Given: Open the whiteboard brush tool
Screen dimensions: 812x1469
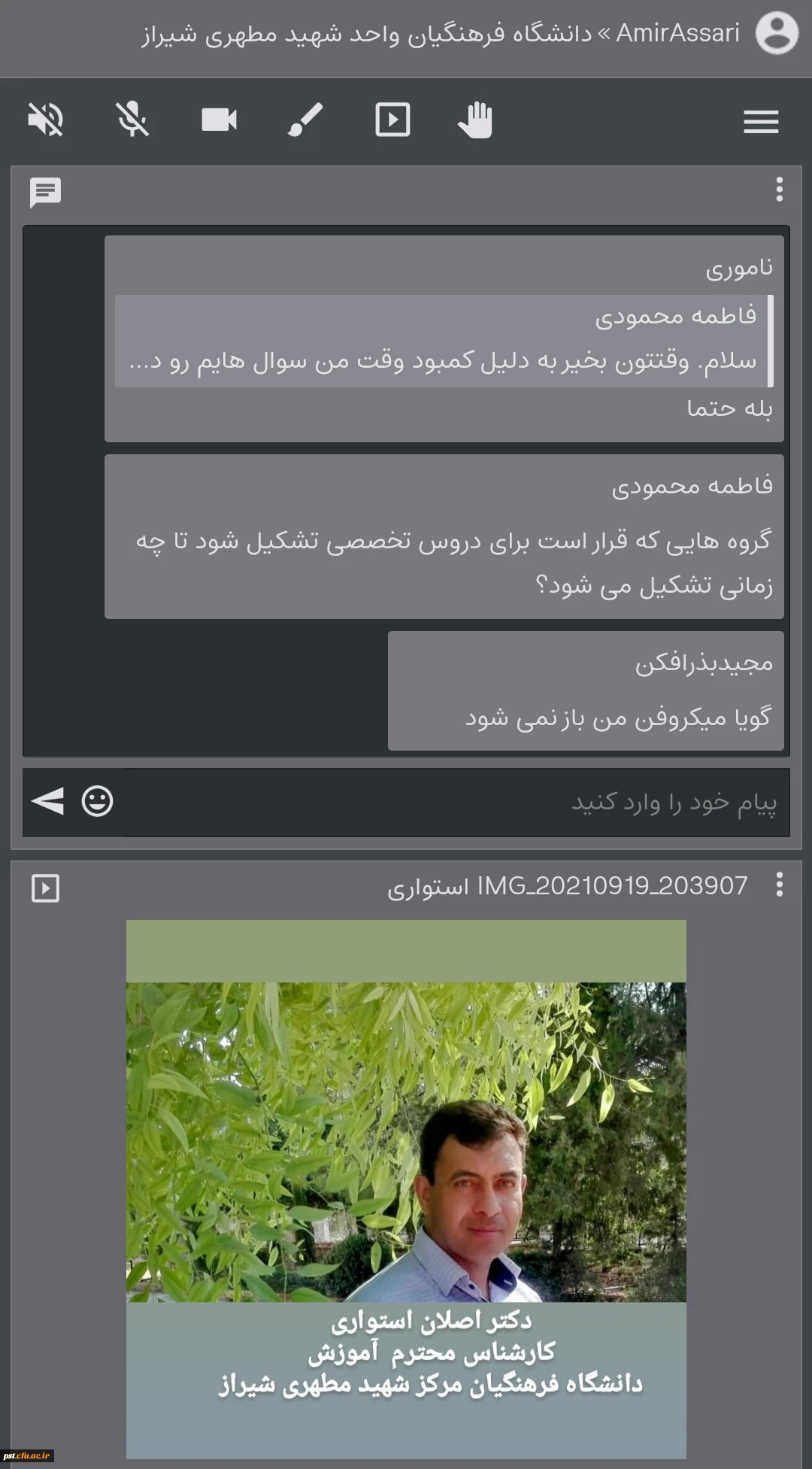Looking at the screenshot, I should (x=305, y=120).
